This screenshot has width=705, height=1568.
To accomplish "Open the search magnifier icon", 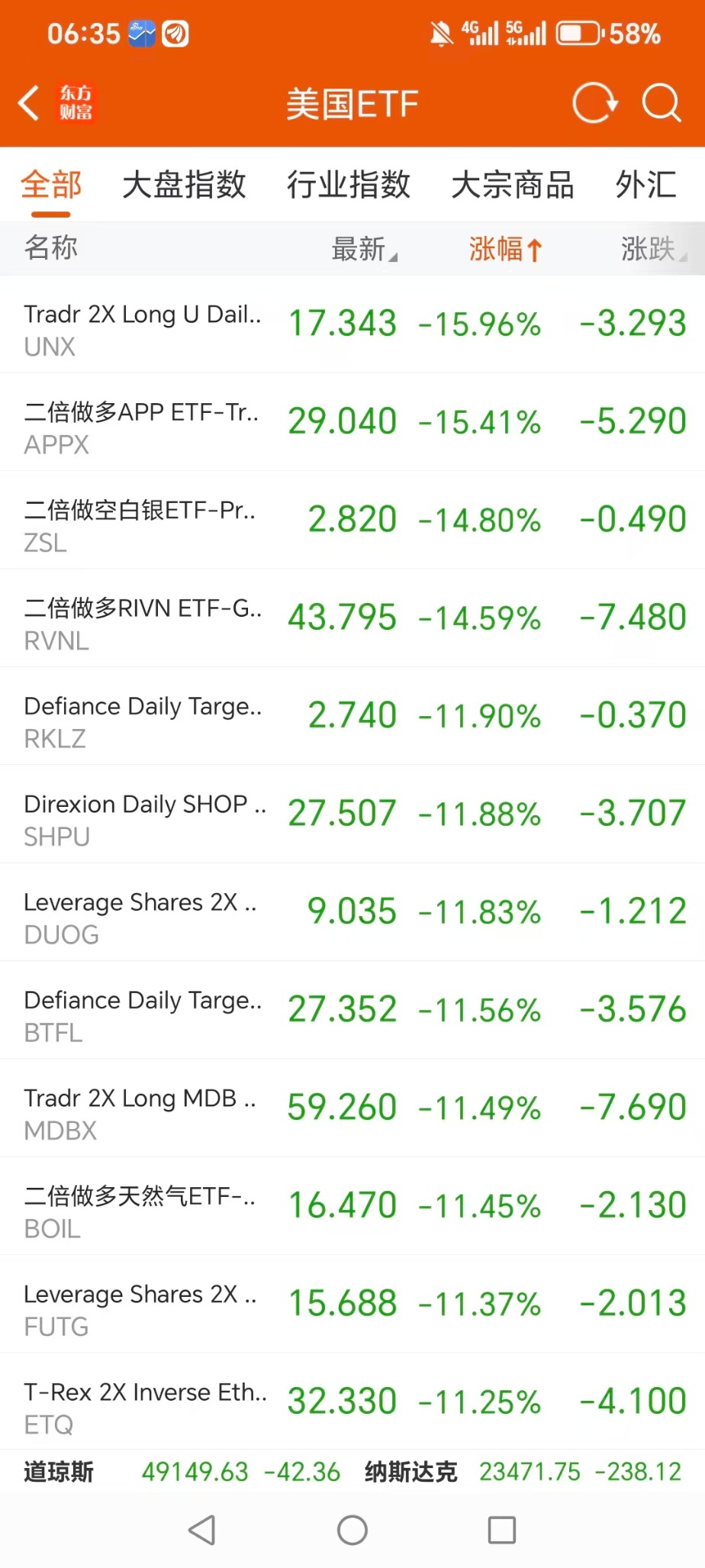I will [x=661, y=103].
